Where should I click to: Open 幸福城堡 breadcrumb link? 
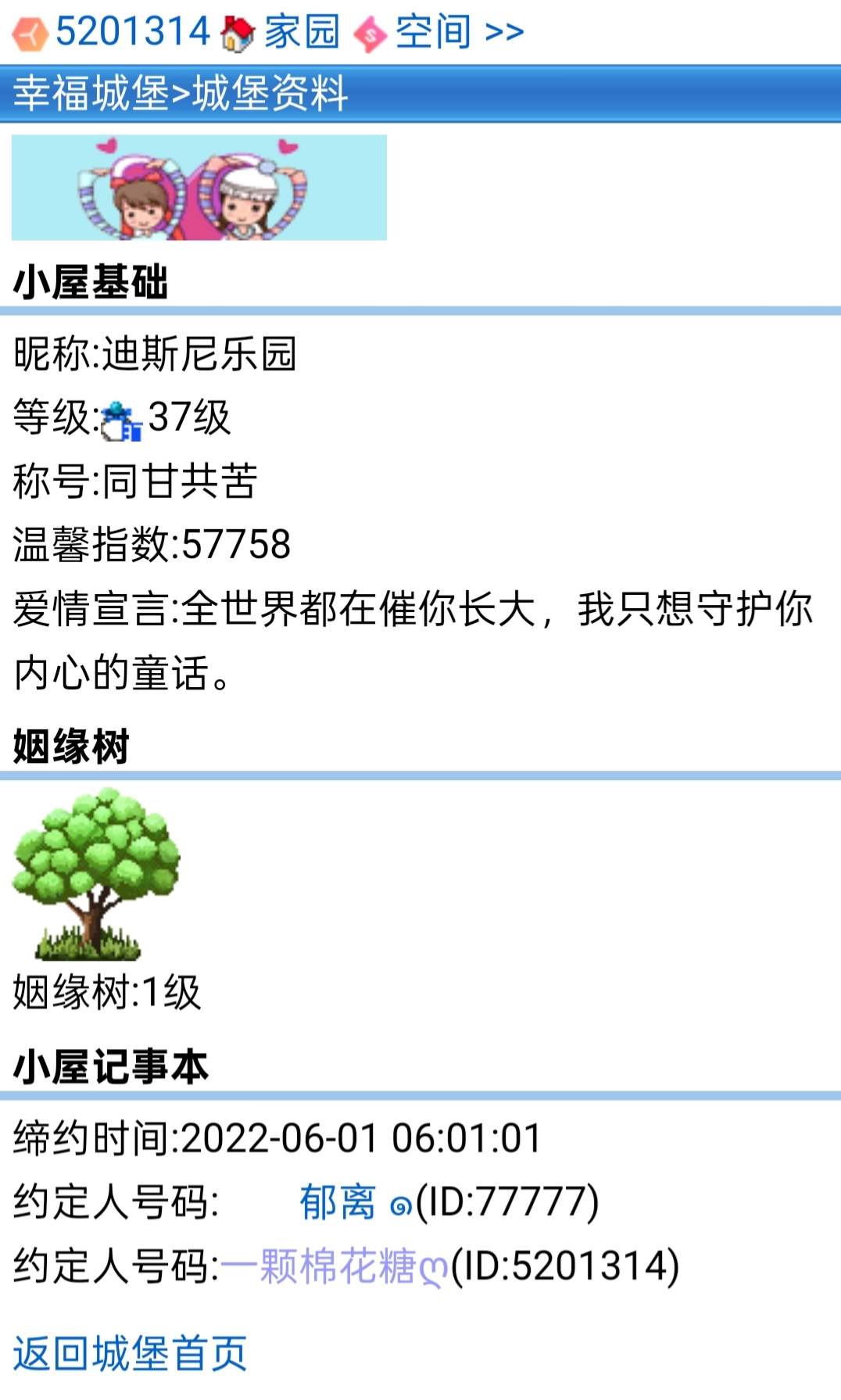[x=91, y=93]
